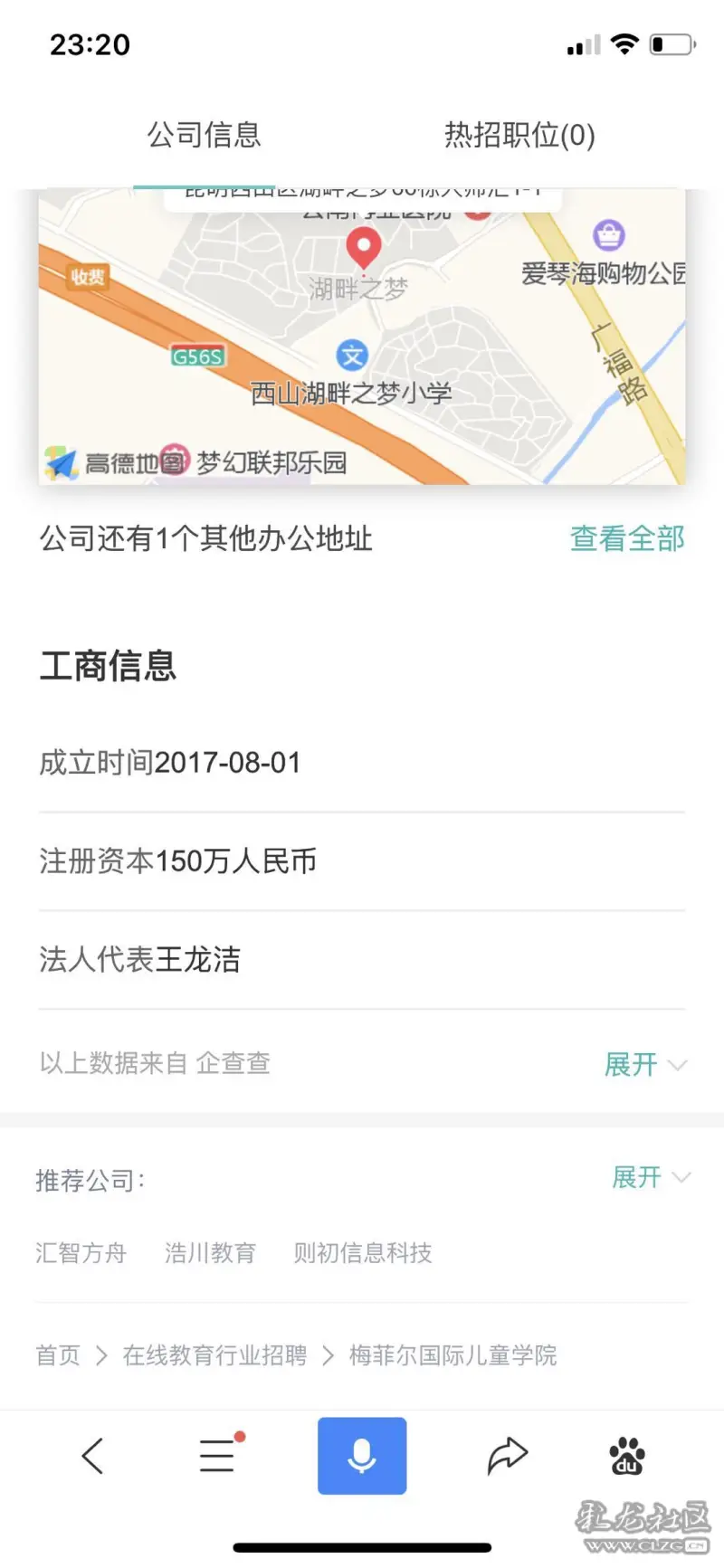
Task: Go back with the browser back arrow
Action: click(x=92, y=1456)
